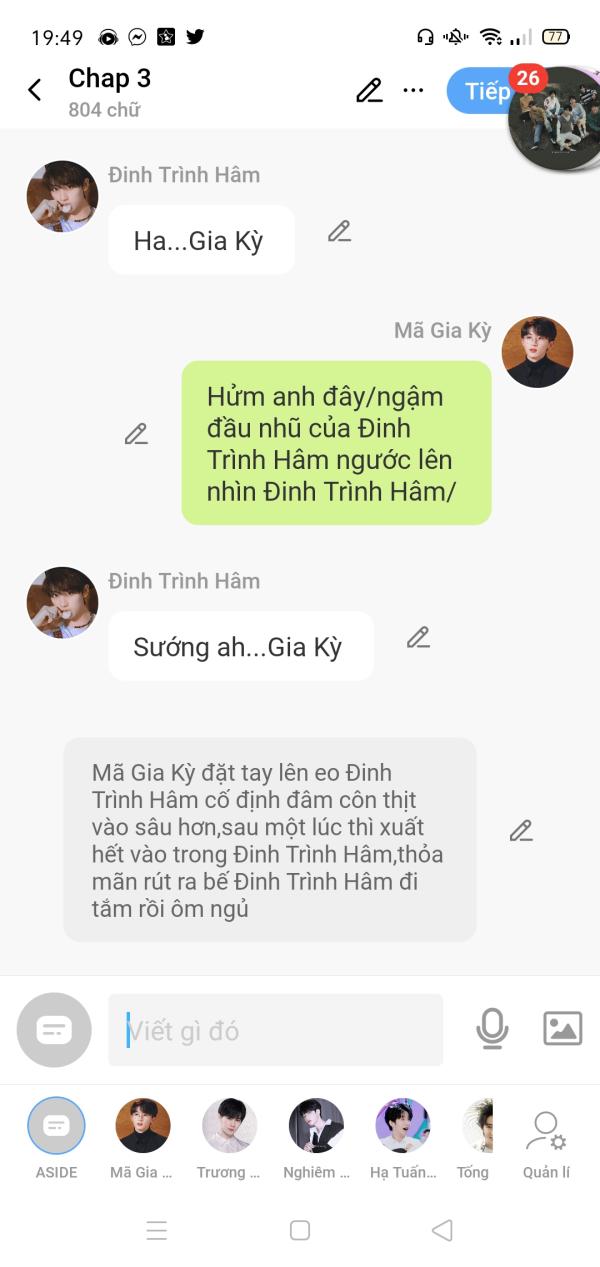Select the Tống character

click(x=476, y=1138)
